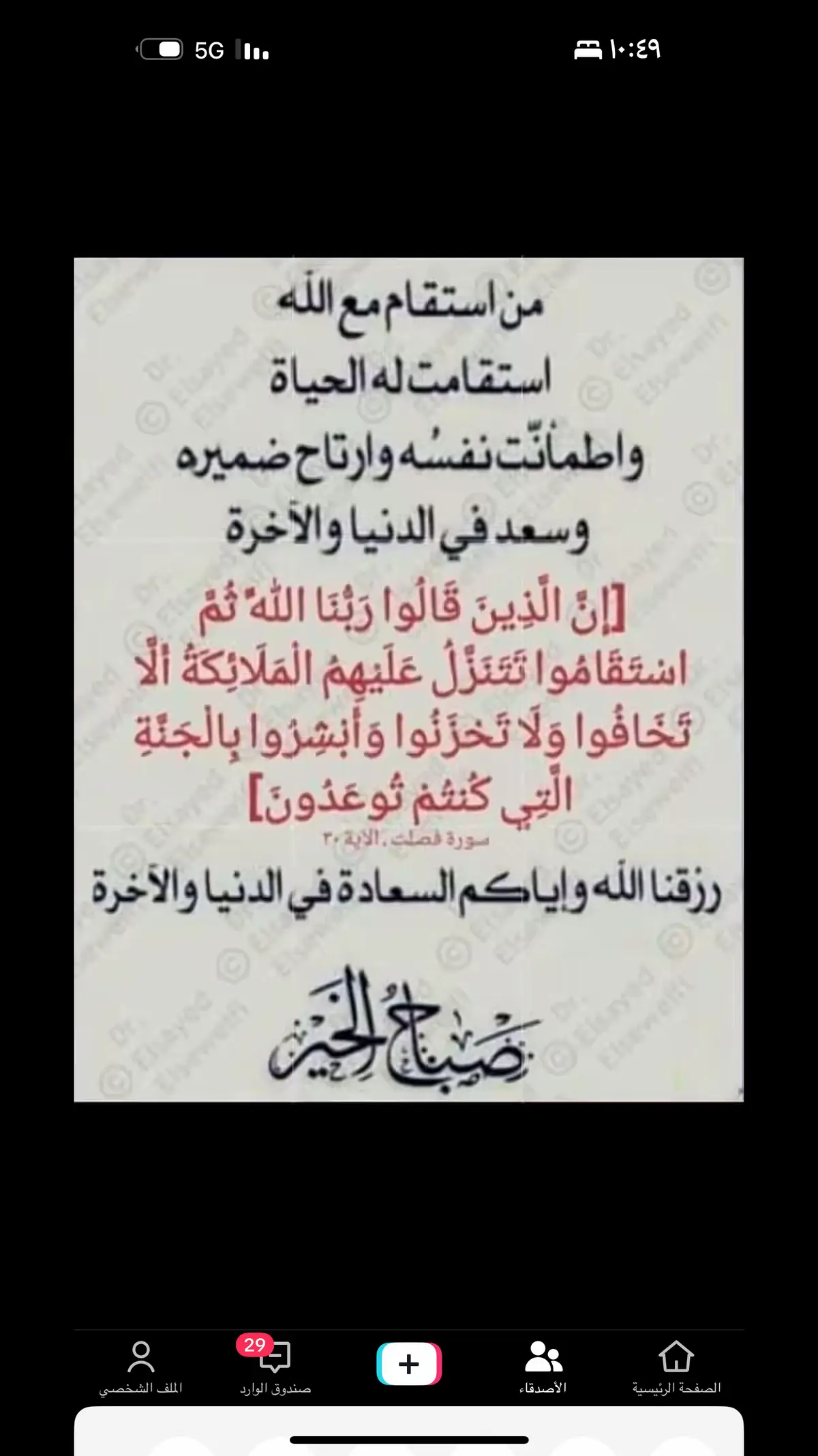Create a new post with the plus button
Image resolution: width=818 pixels, height=1456 pixels.
(x=409, y=1364)
